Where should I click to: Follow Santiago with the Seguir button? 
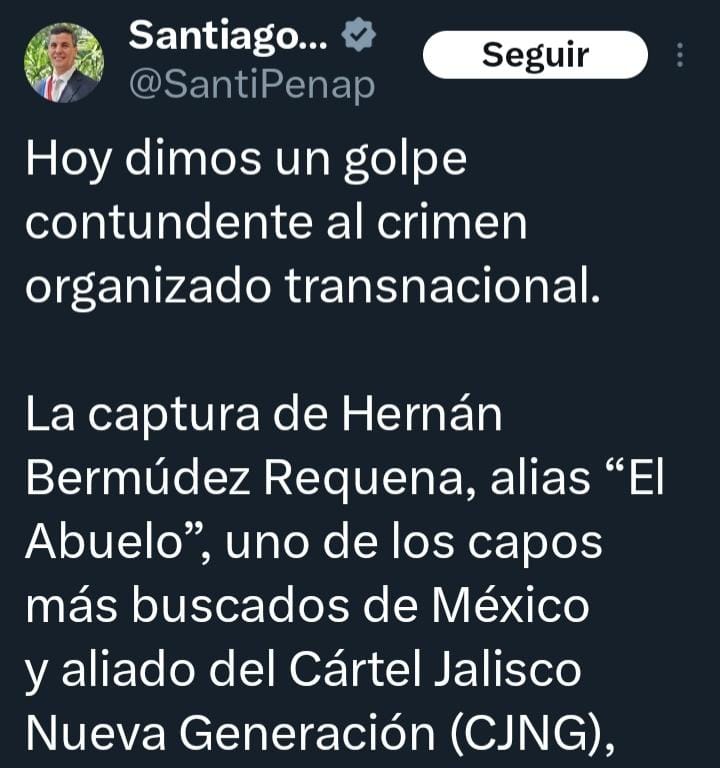tap(535, 55)
